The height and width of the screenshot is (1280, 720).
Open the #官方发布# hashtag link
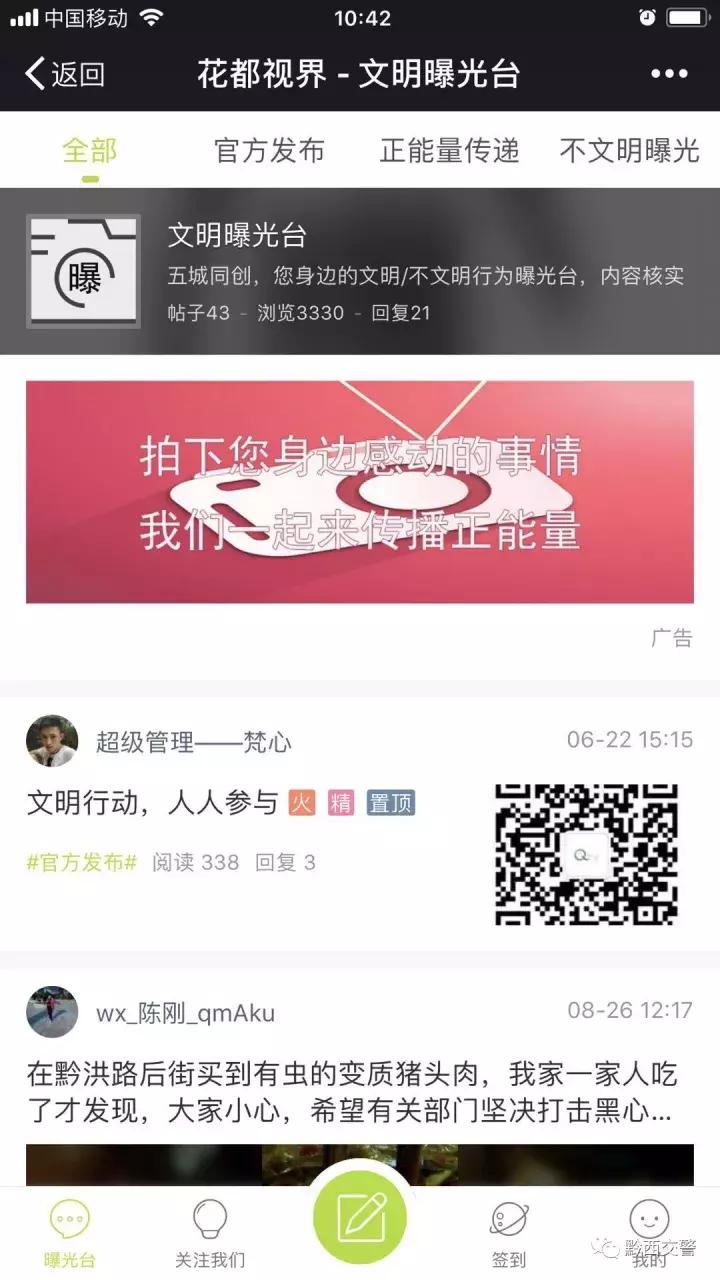coord(78,862)
